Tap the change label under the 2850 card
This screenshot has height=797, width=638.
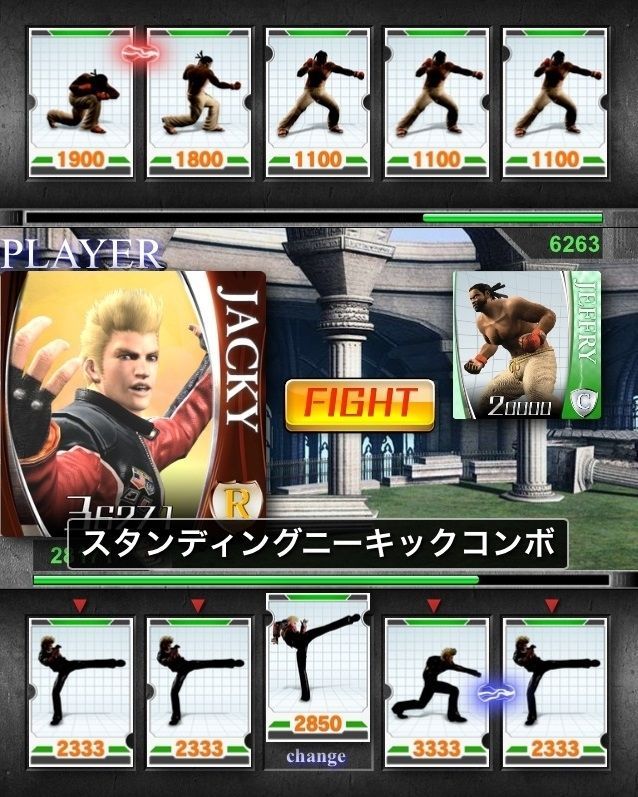[x=316, y=757]
